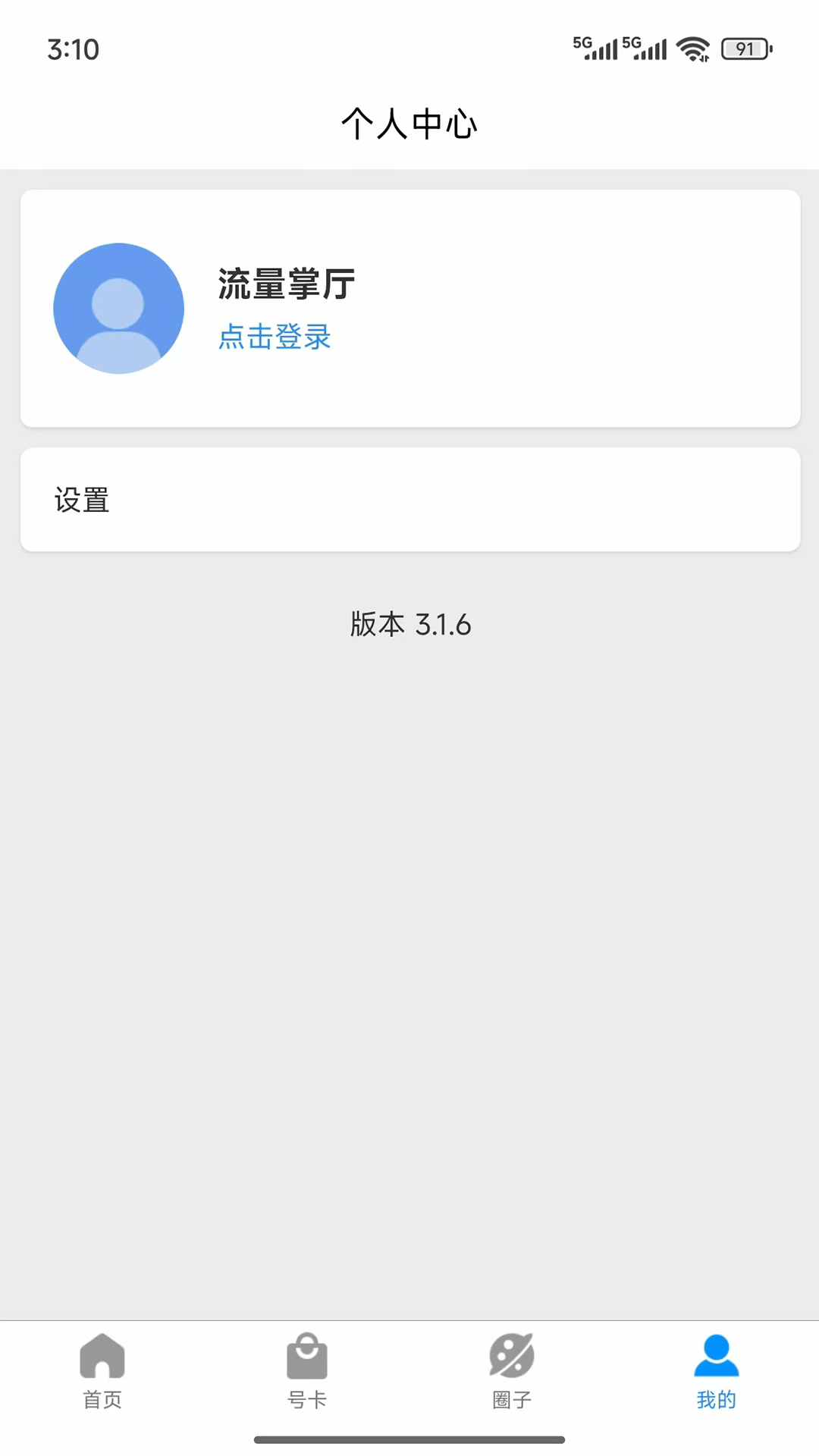Select the 我的 profile person icon
The height and width of the screenshot is (1456, 819).
click(716, 1357)
